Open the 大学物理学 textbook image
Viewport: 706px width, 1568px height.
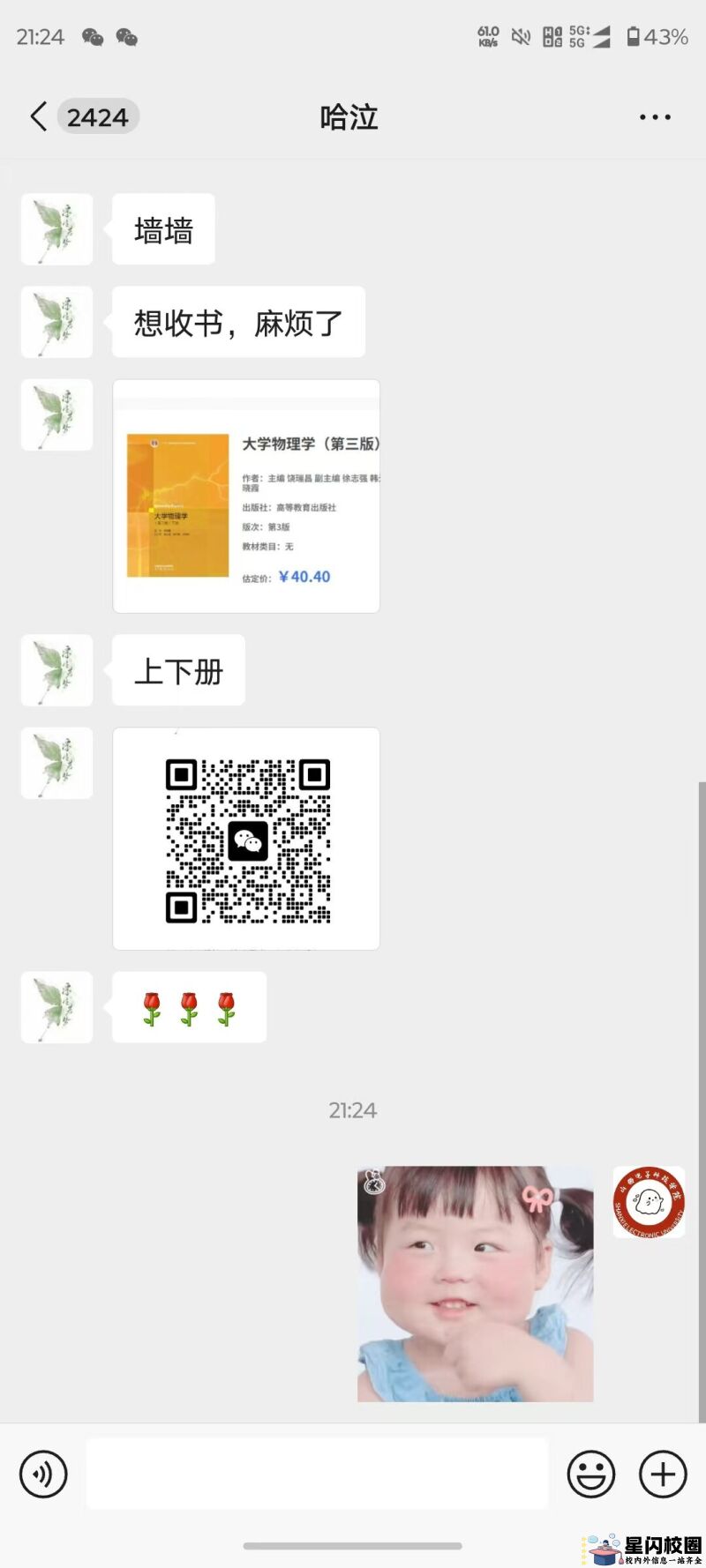[x=246, y=497]
